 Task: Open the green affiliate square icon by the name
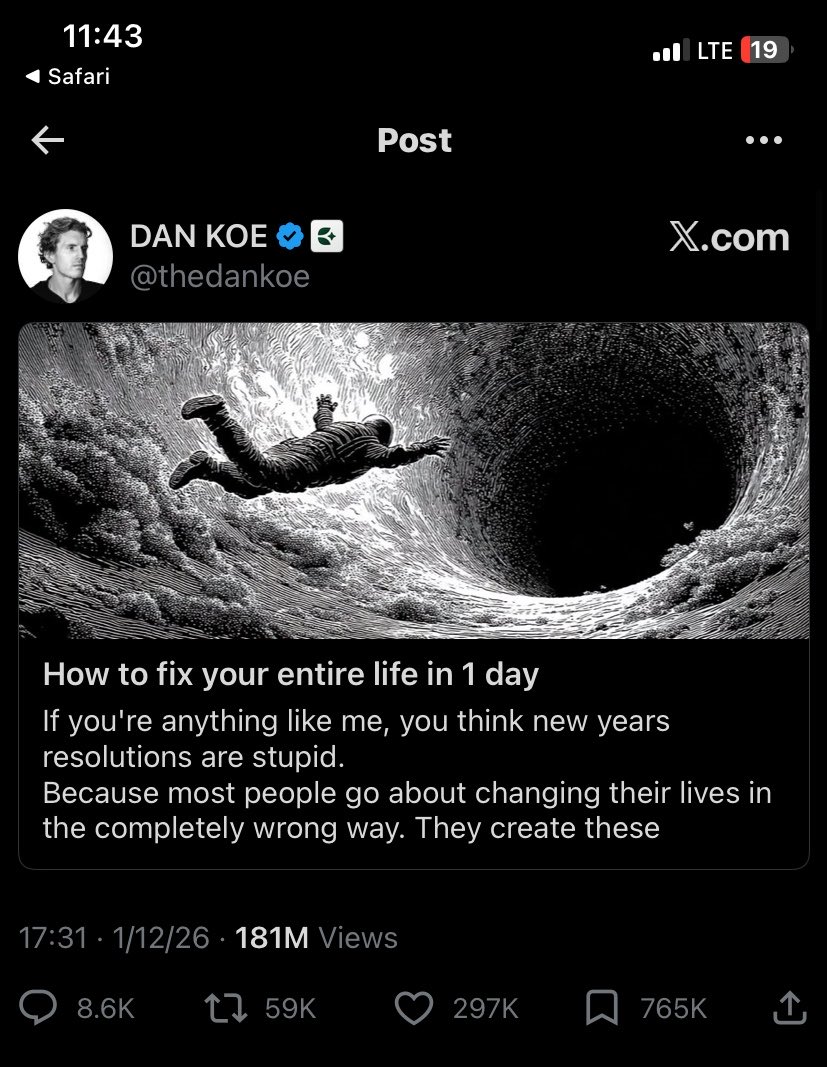(x=326, y=236)
